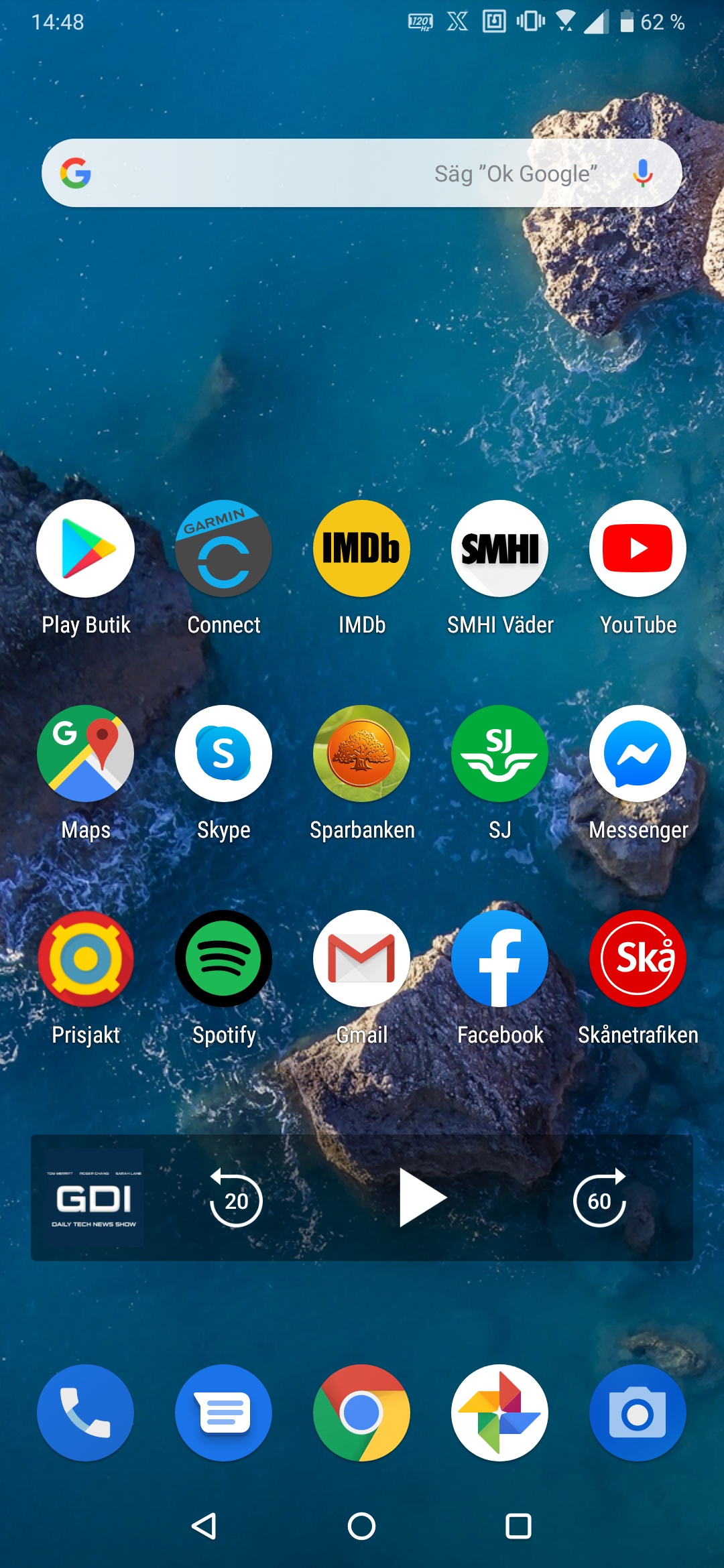Tap the recent apps square button
Viewport: 724px width, 1568px height.
(x=518, y=1526)
